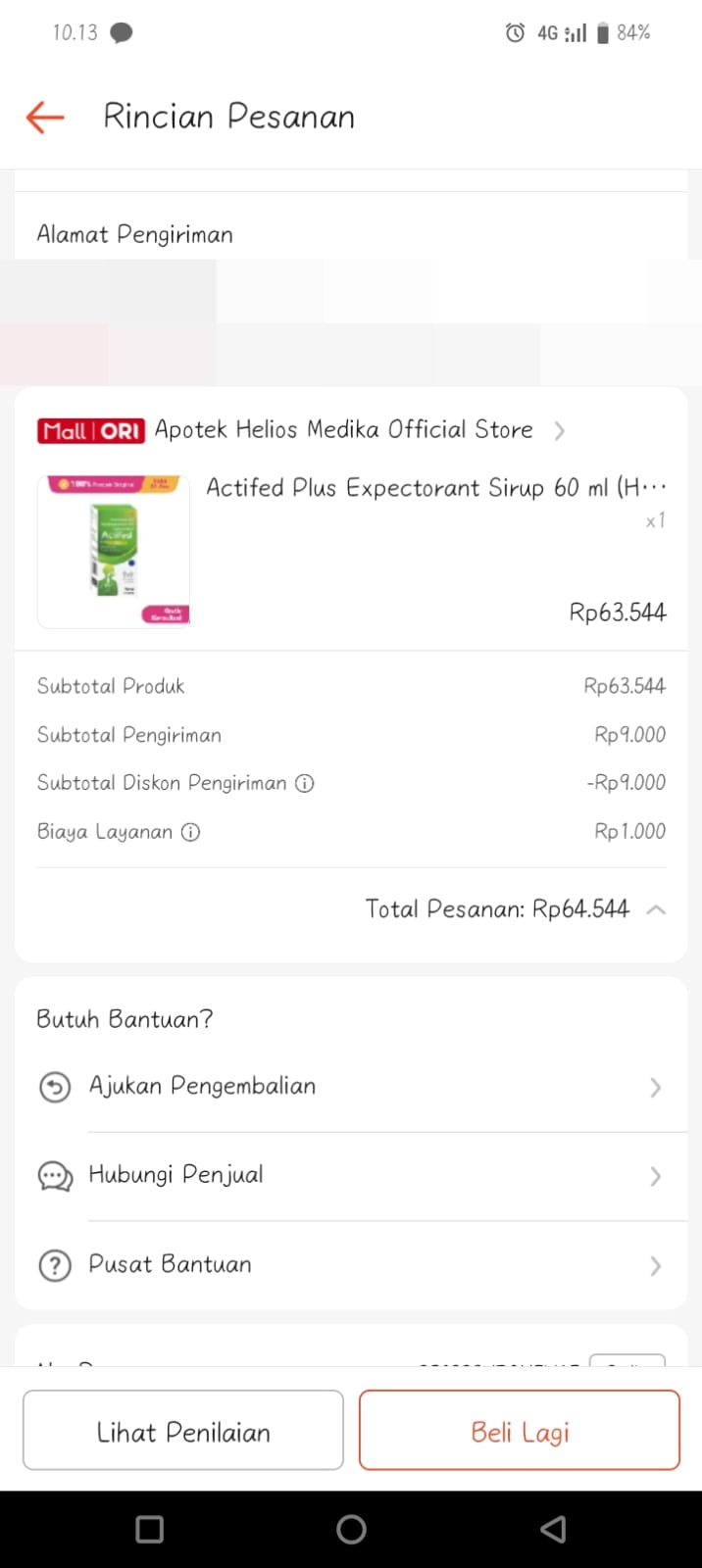Show info for Subtotal Diskon Pengiriman

[305, 783]
